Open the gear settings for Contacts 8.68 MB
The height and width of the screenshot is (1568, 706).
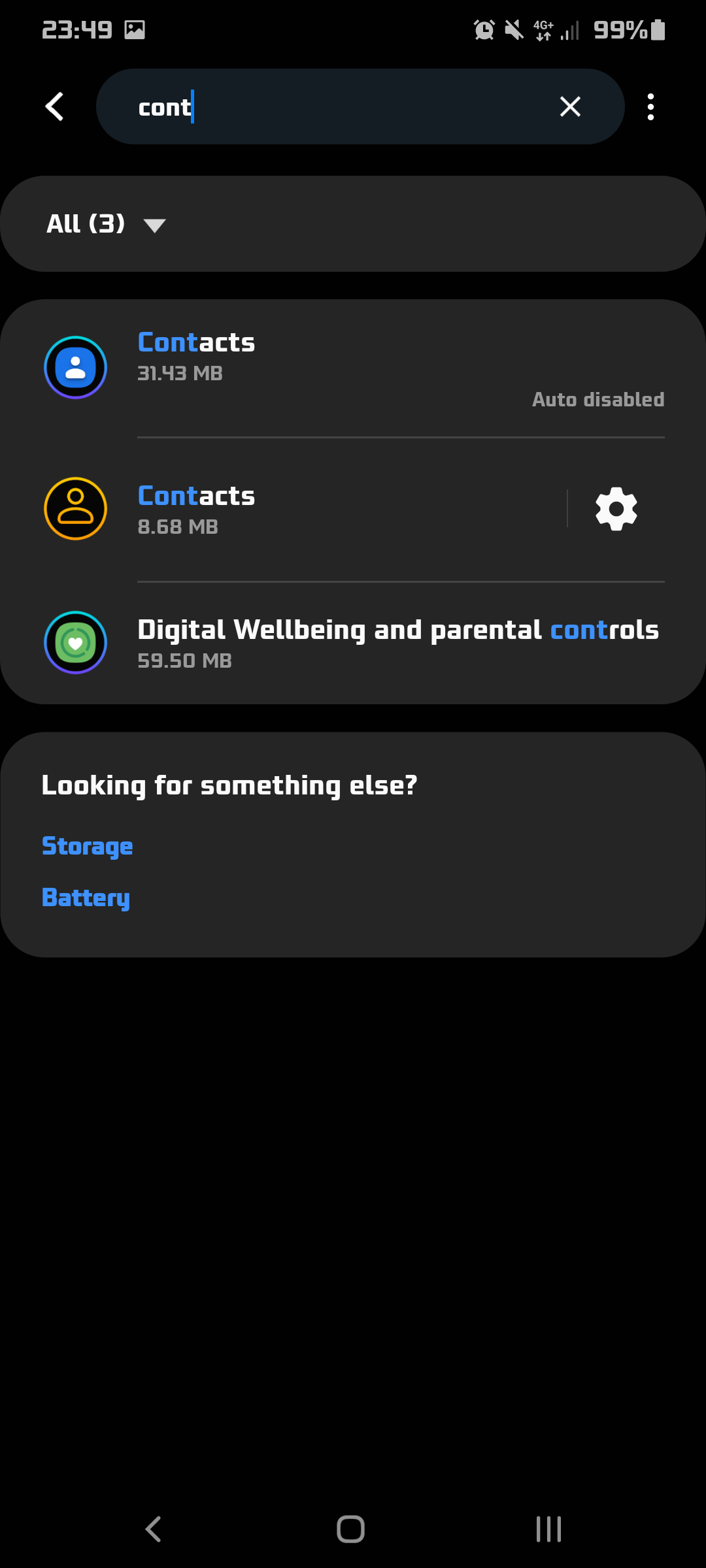[616, 509]
